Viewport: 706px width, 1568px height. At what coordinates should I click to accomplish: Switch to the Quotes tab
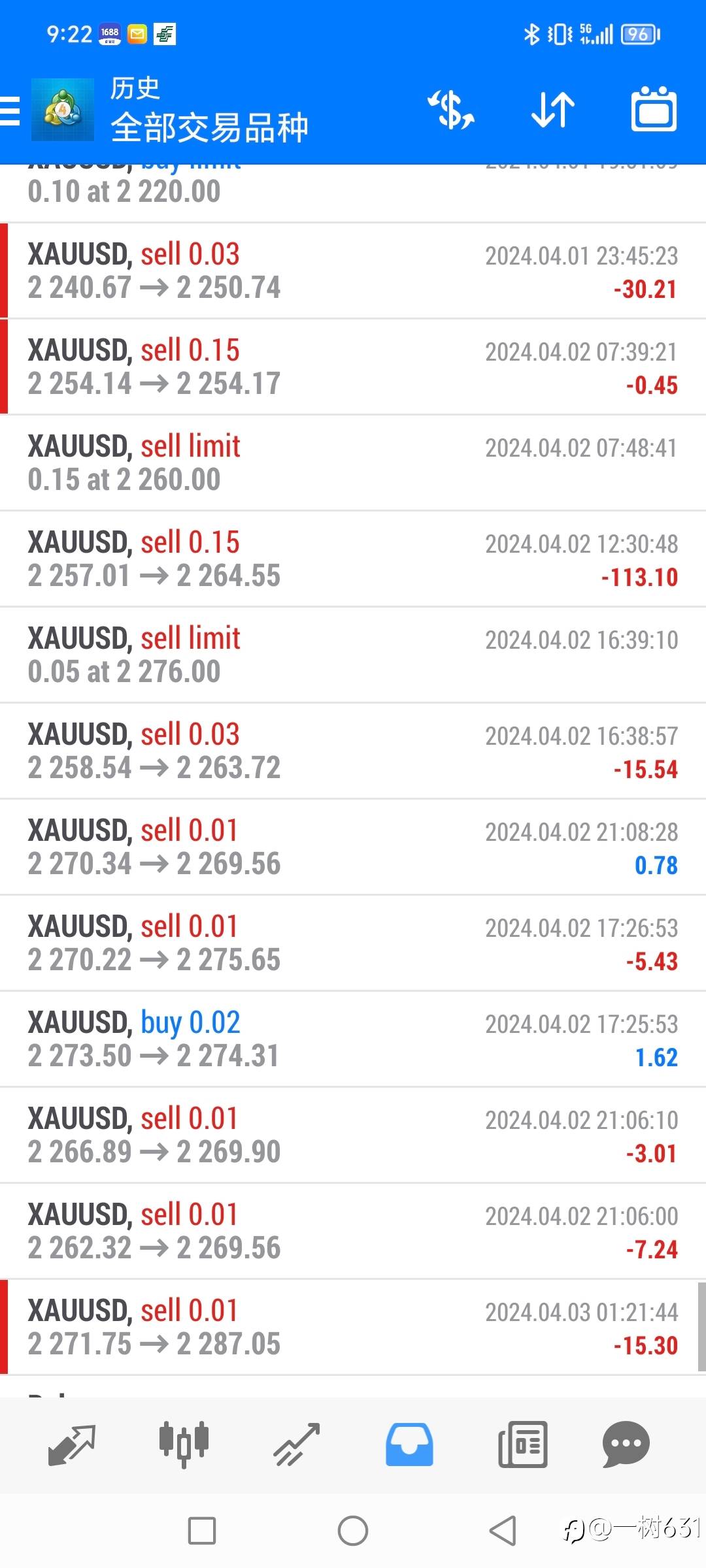point(72,1445)
